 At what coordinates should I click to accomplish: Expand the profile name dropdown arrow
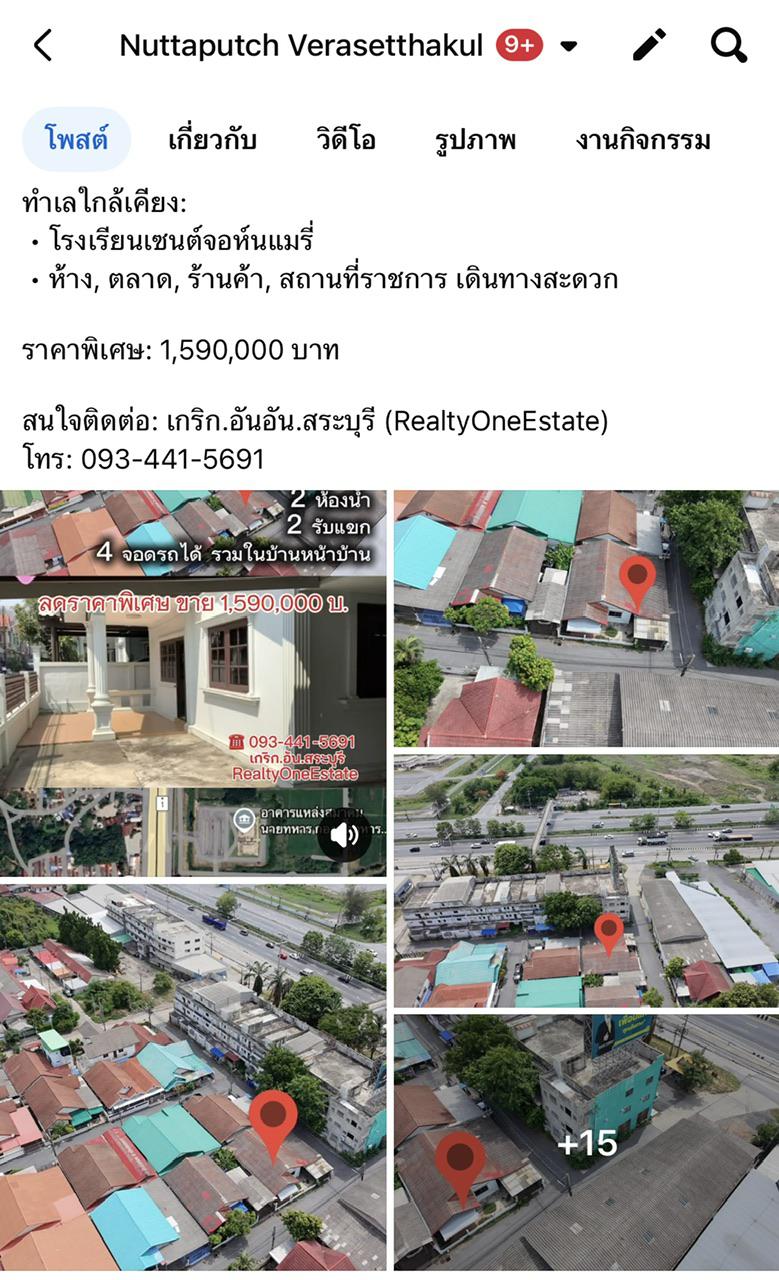569,46
